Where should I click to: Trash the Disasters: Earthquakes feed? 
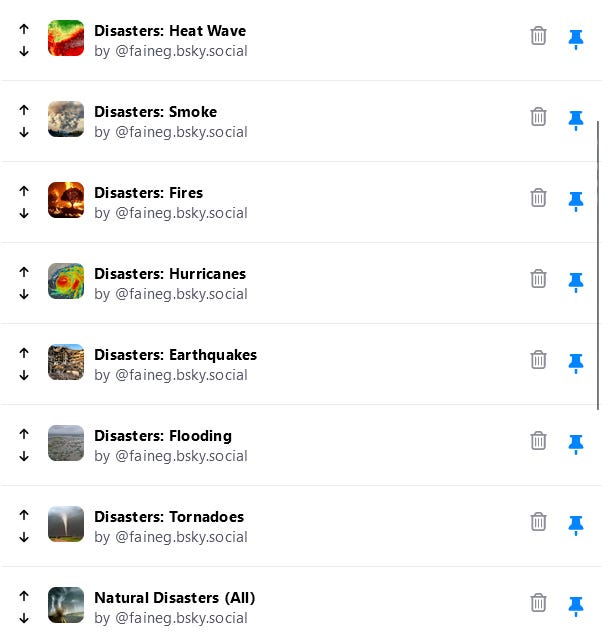coord(538,360)
